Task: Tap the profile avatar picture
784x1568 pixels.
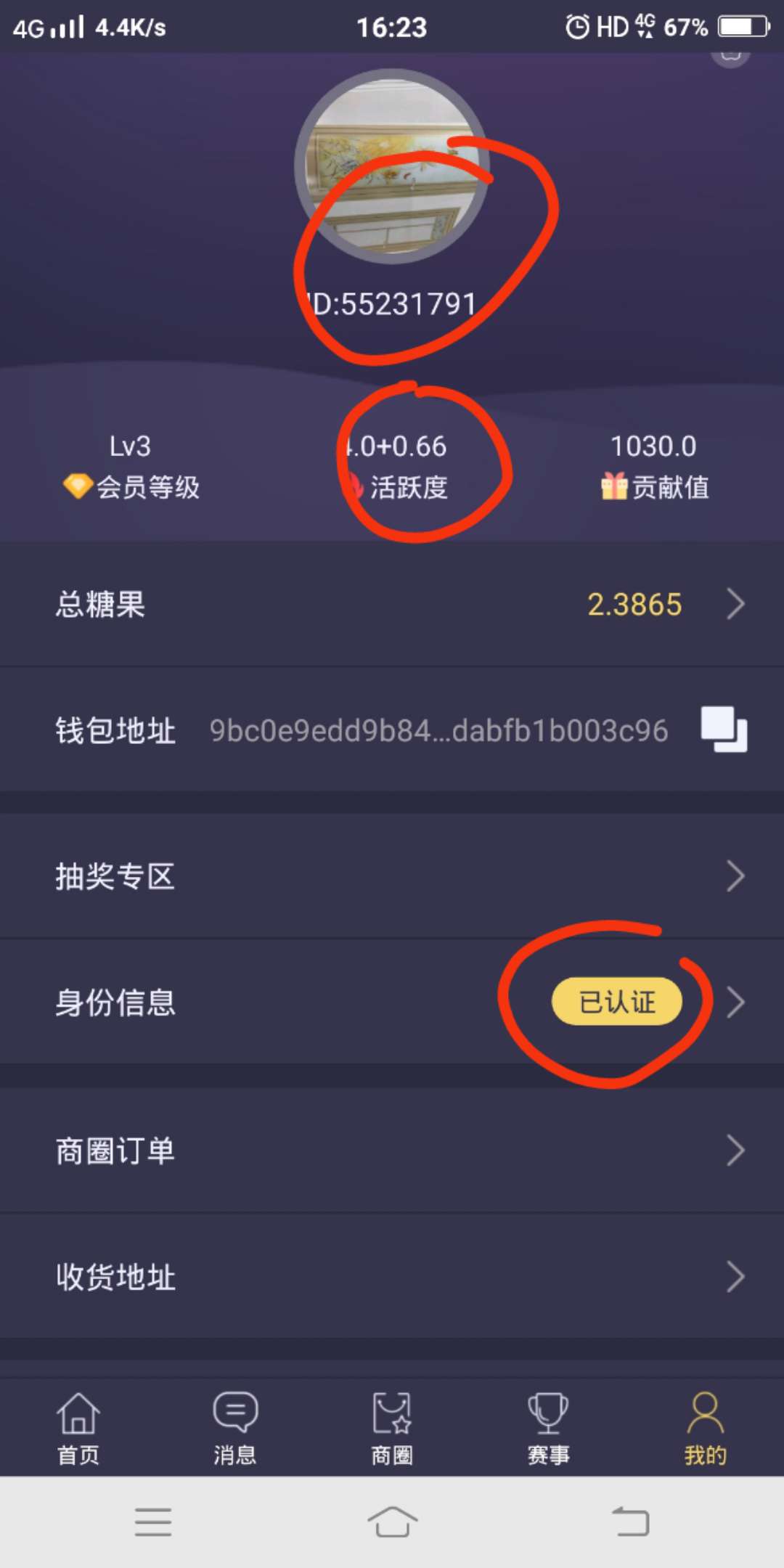Action: tap(391, 166)
